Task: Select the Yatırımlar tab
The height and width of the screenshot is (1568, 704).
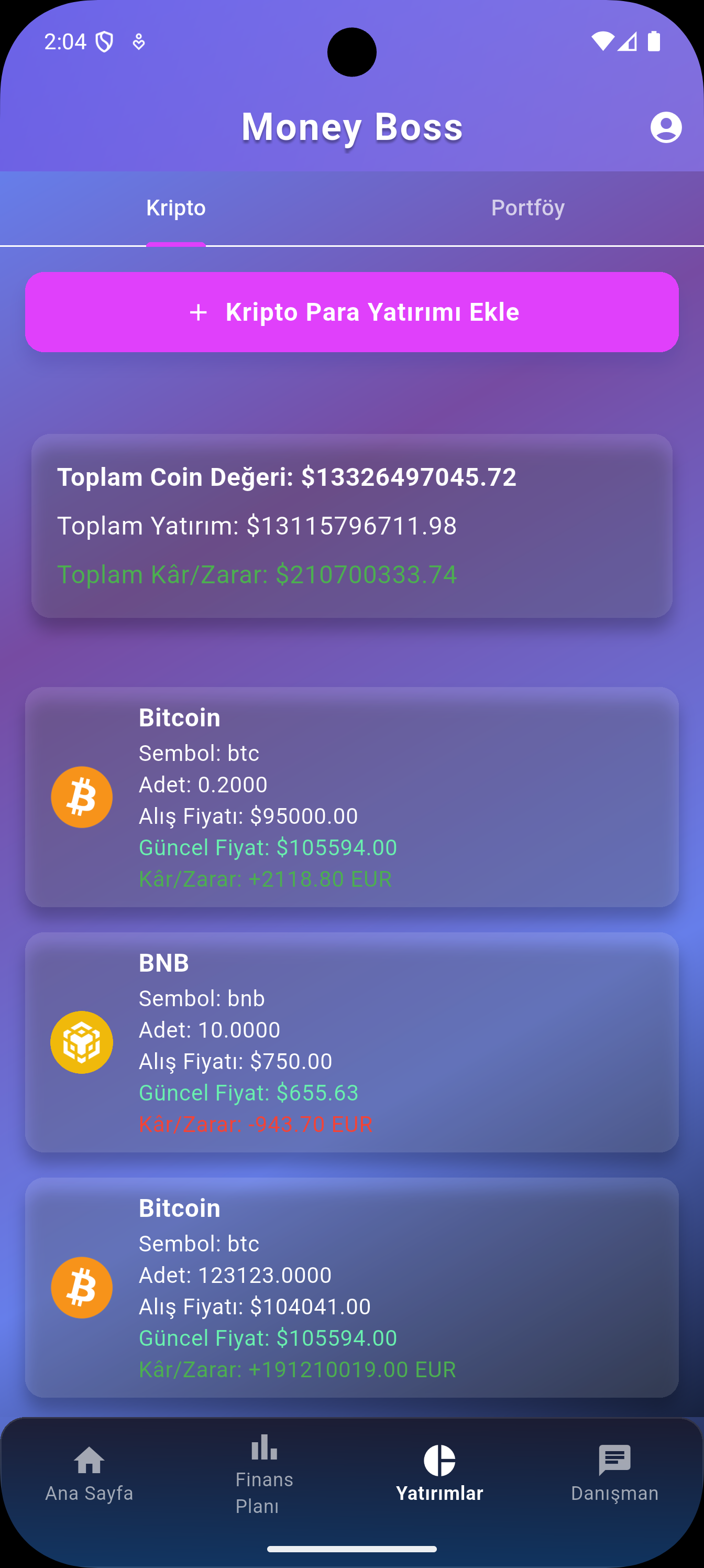Action: (x=439, y=1474)
